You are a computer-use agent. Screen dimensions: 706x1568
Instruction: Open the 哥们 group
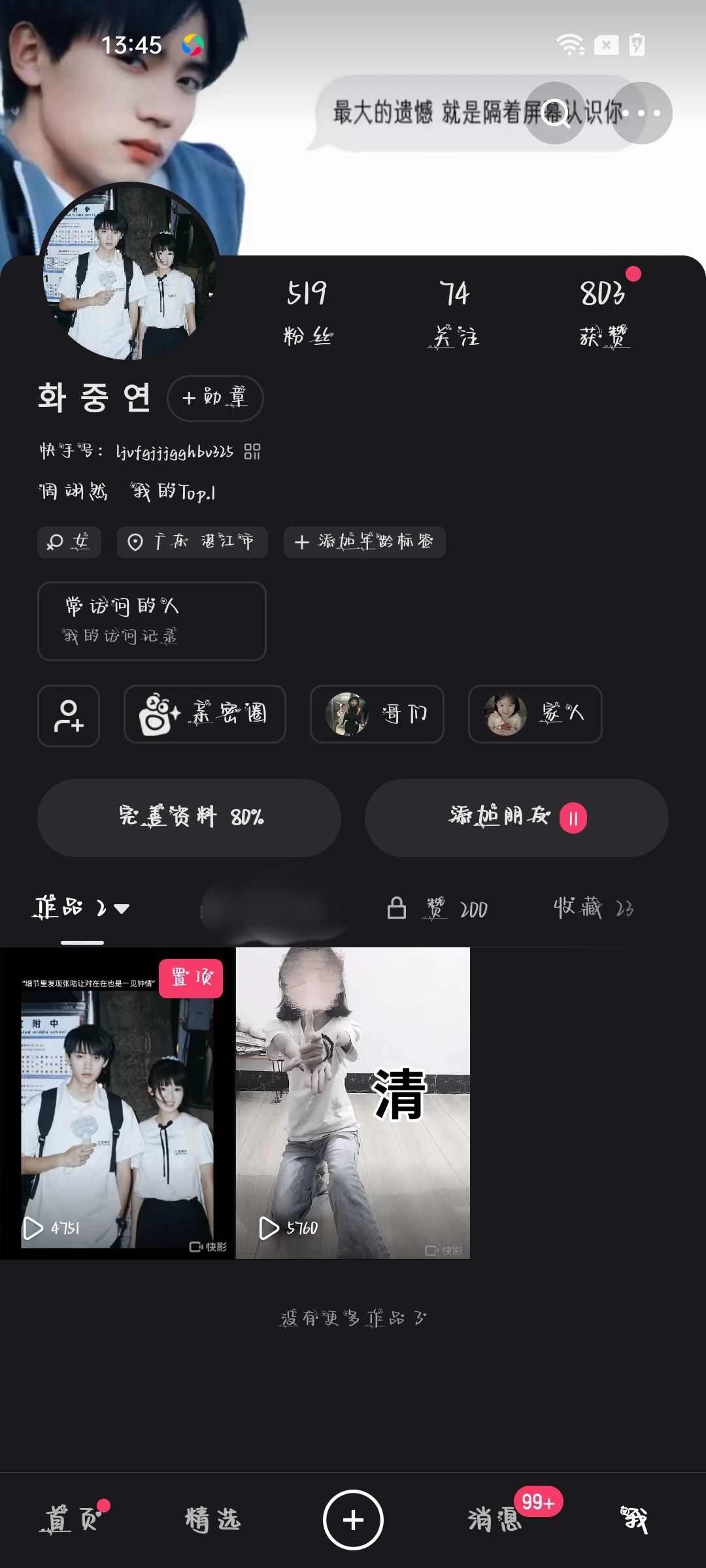377,714
